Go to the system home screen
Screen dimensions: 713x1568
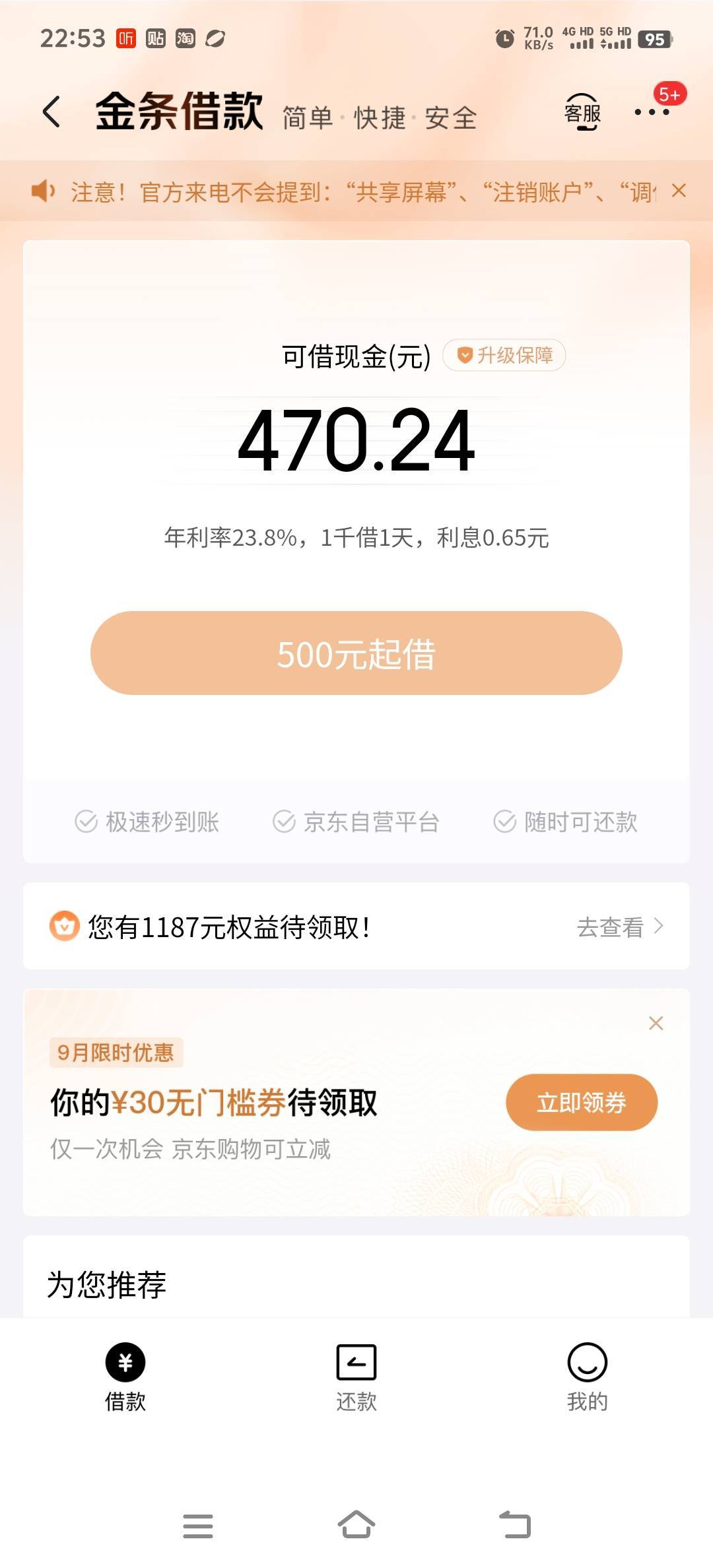[356, 1525]
